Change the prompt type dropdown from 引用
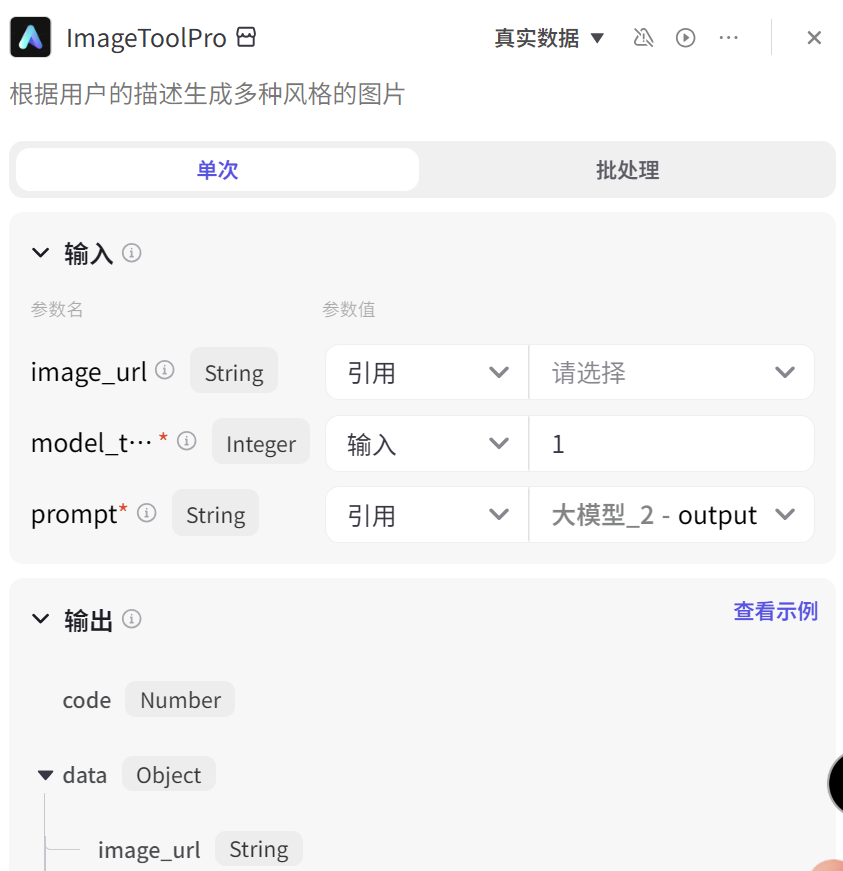This screenshot has width=843, height=871. pos(427,515)
